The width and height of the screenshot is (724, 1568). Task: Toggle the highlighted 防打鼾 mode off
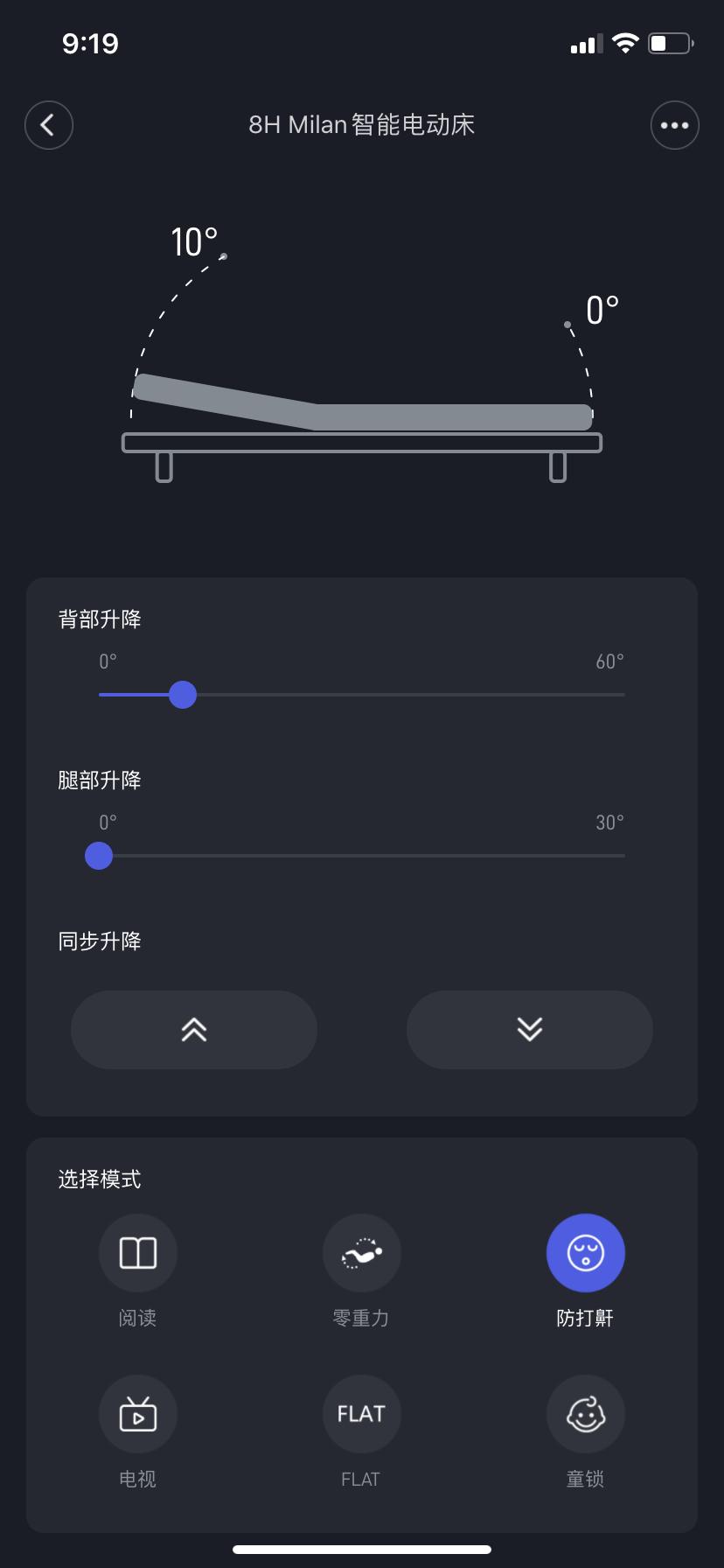(585, 1252)
